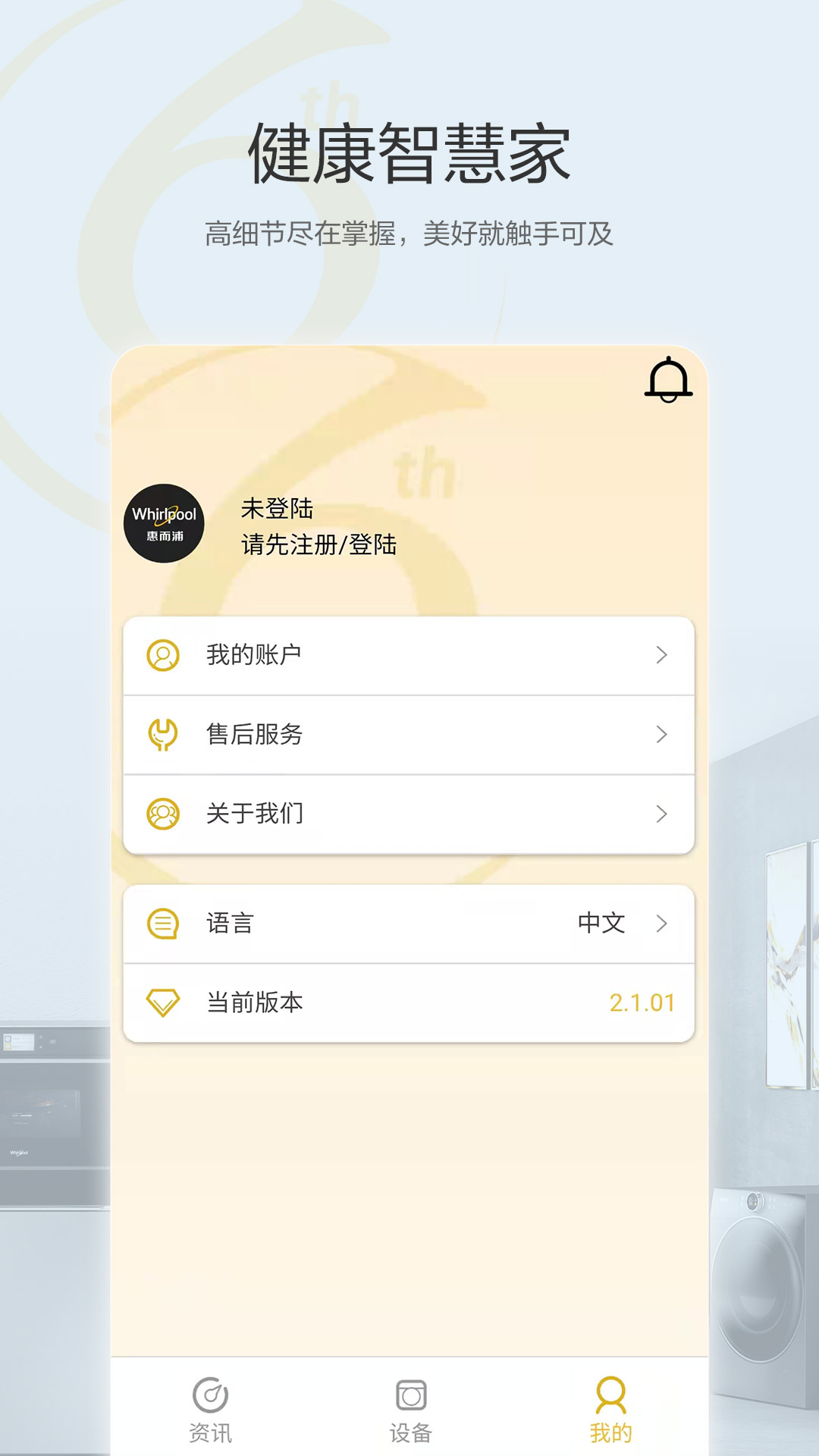Click version number 2.1.01
This screenshot has height=1456, width=819.
[x=643, y=1001]
